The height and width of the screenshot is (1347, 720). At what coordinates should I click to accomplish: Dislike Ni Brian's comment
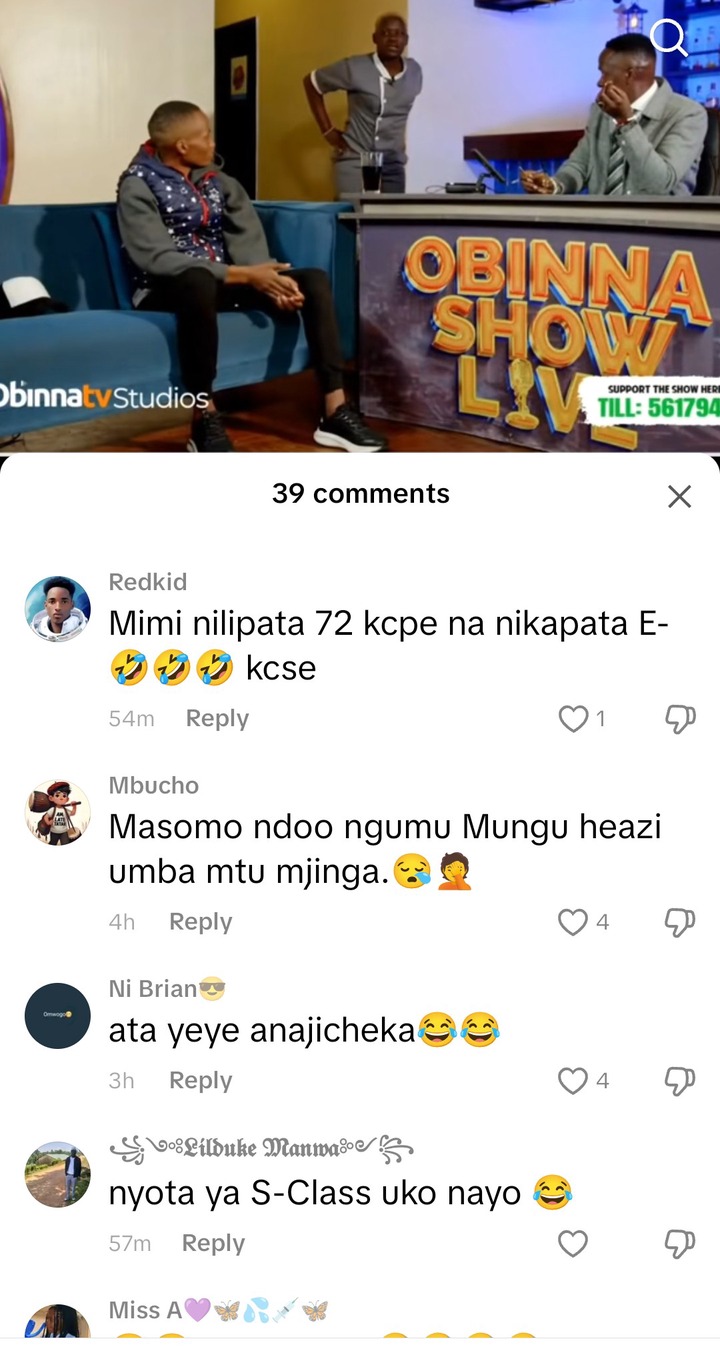[680, 1081]
